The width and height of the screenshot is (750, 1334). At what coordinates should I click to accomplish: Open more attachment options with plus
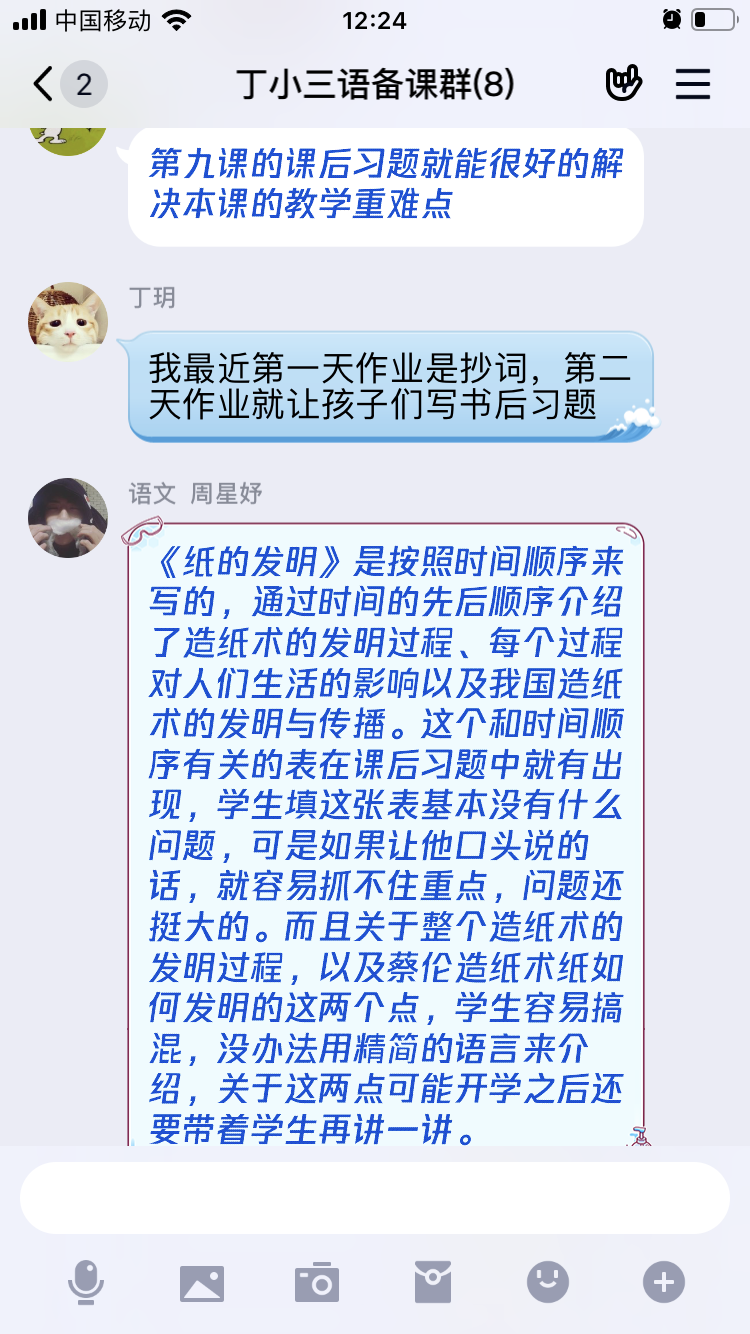[x=664, y=1282]
